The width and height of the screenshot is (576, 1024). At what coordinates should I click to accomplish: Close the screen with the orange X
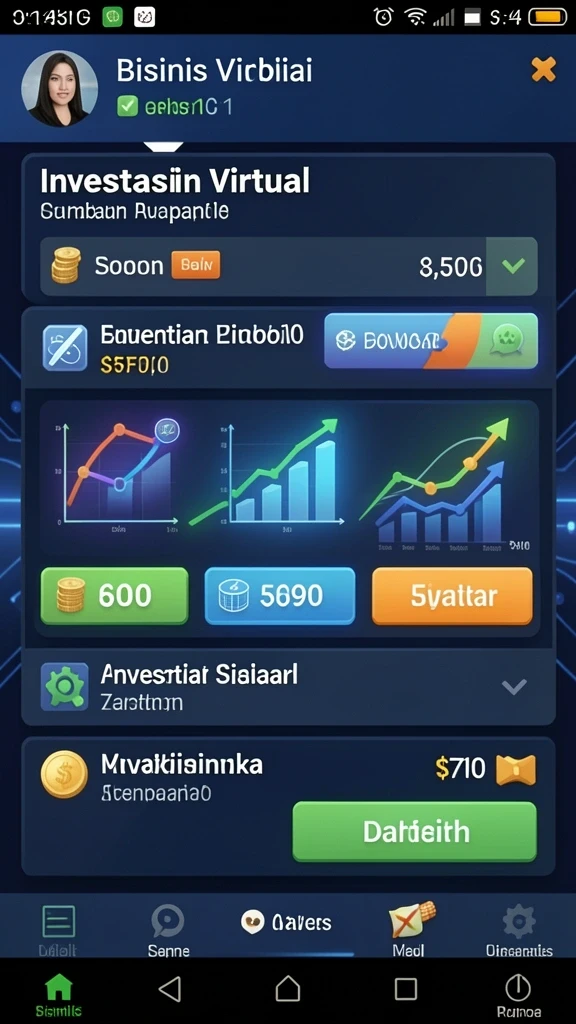543,69
